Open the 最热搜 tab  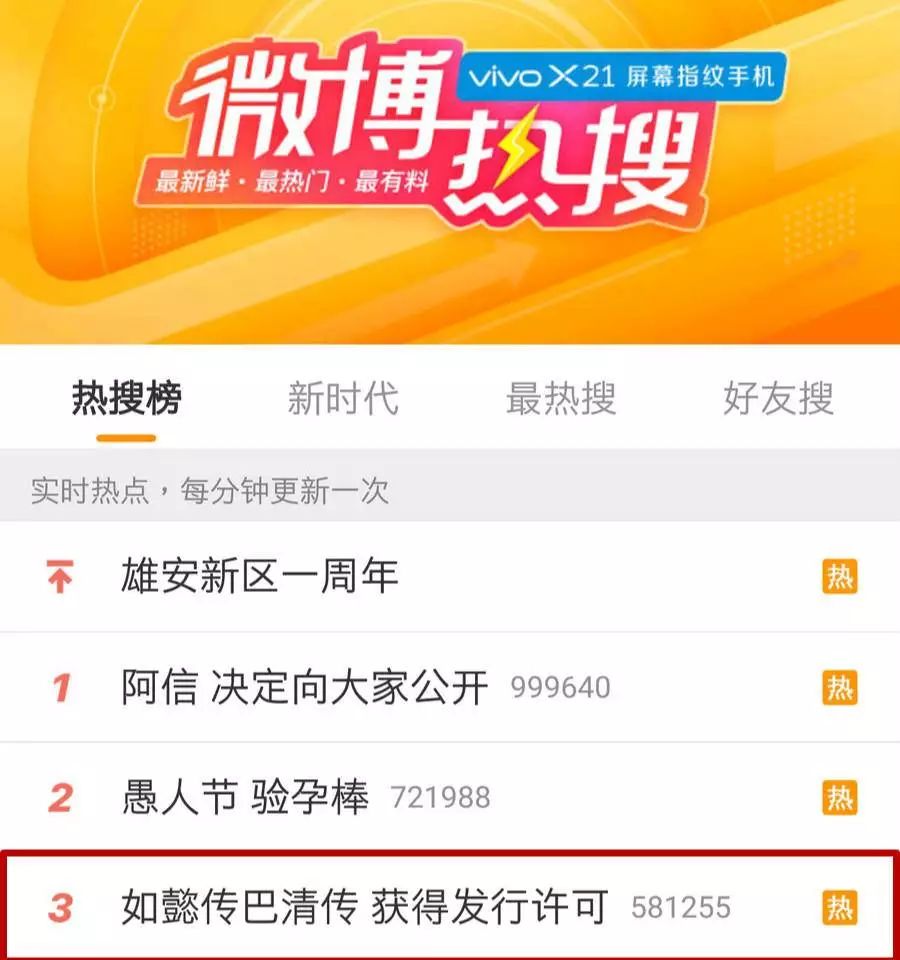tap(560, 399)
